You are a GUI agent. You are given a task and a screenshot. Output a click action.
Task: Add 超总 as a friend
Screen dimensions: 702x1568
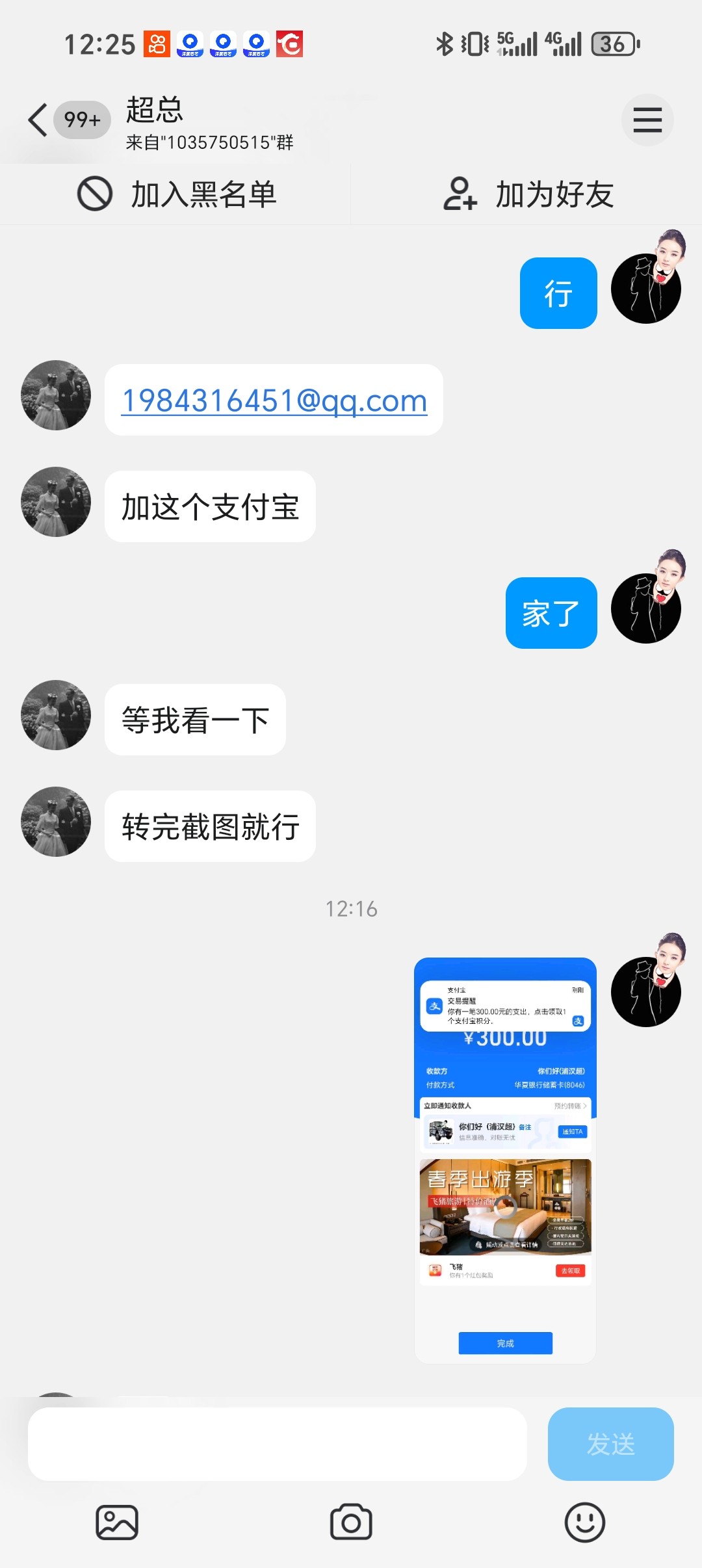[528, 194]
